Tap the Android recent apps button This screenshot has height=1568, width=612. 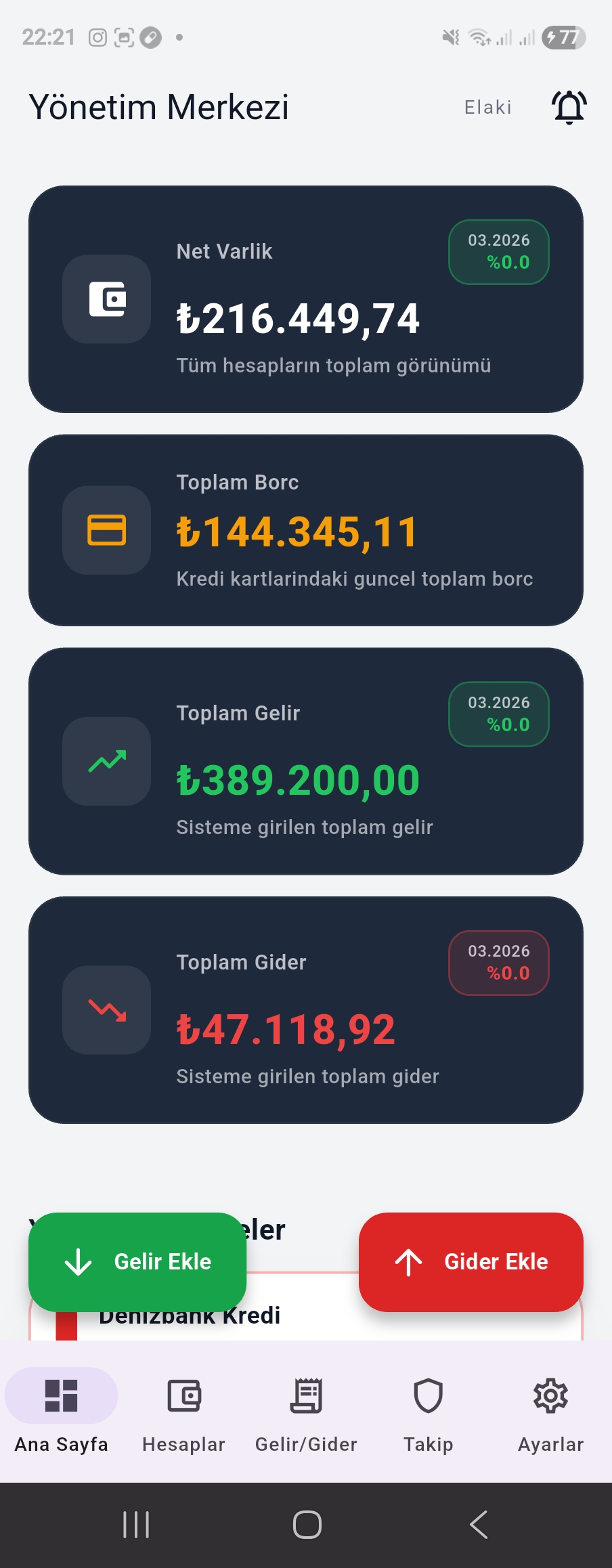135,1525
